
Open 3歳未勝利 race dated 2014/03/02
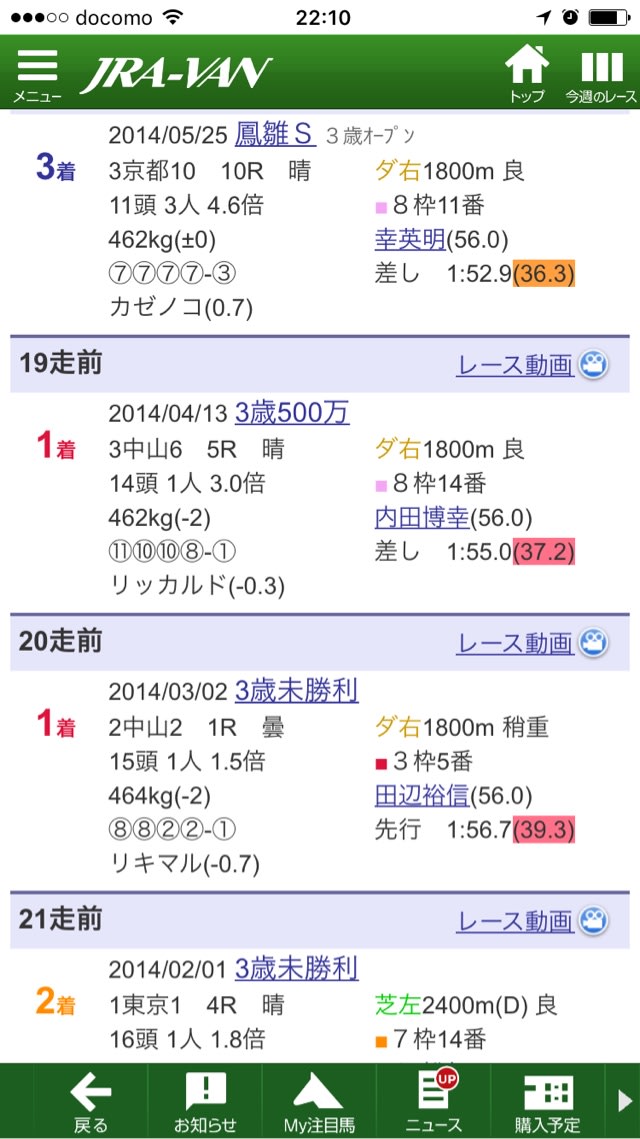(x=296, y=691)
